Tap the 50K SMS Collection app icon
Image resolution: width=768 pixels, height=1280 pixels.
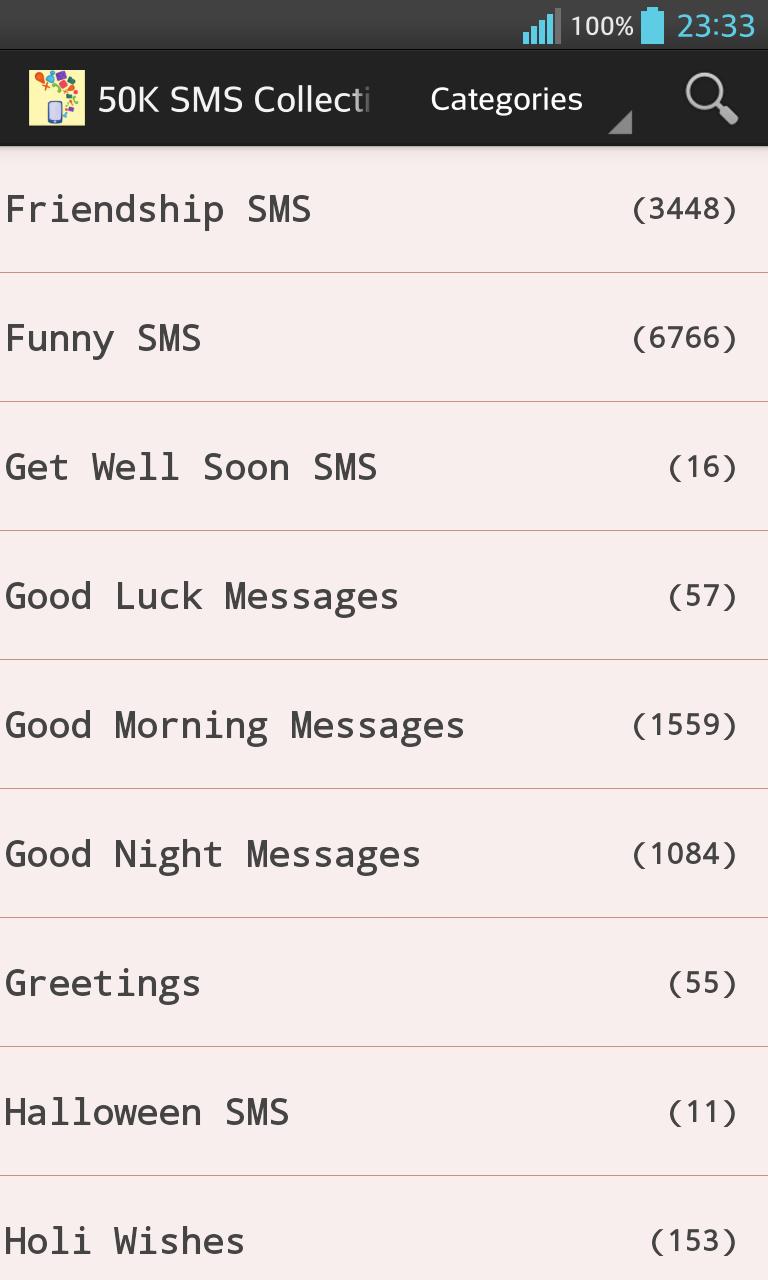[57, 98]
